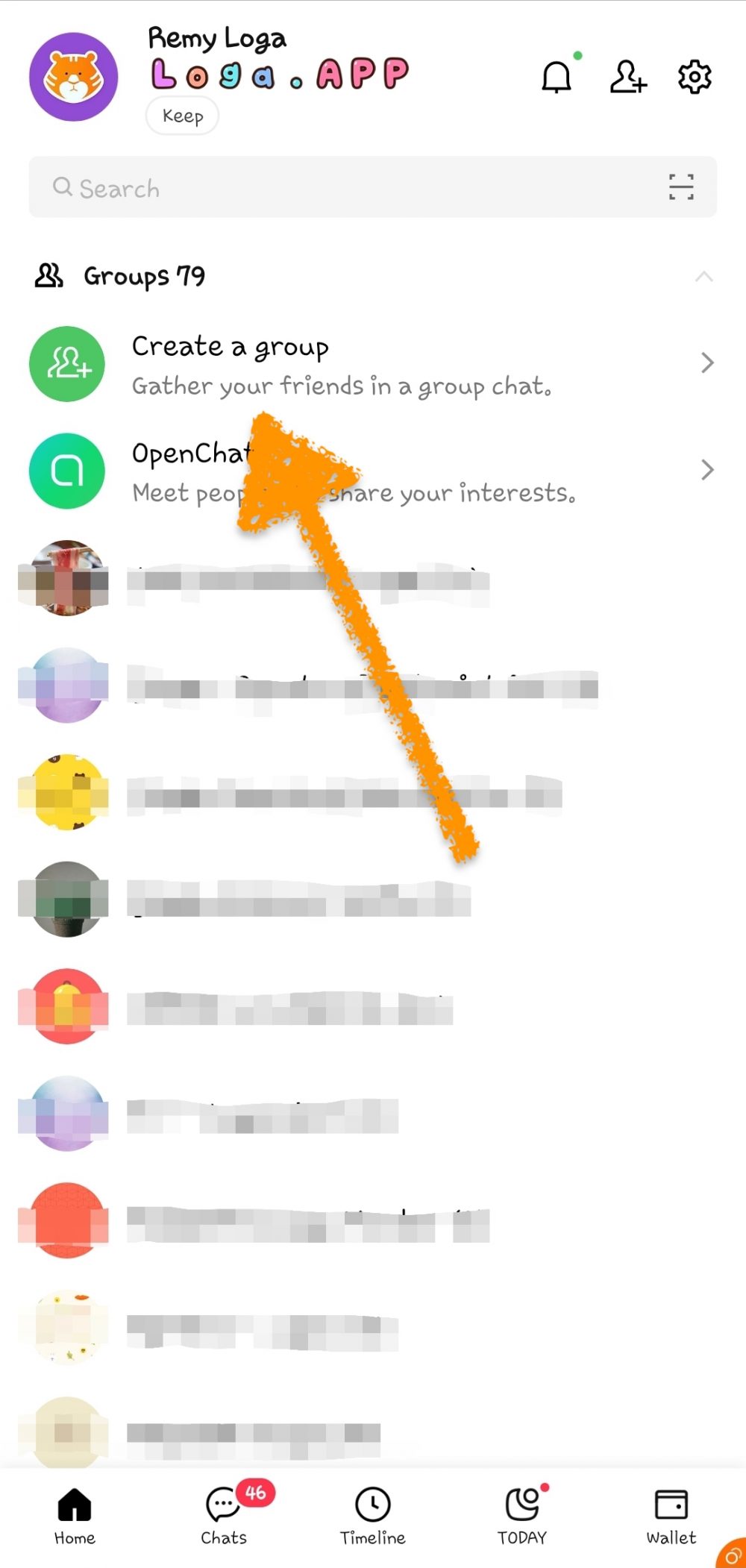
Task: Expand the Create a group row chevron
Action: coord(706,363)
